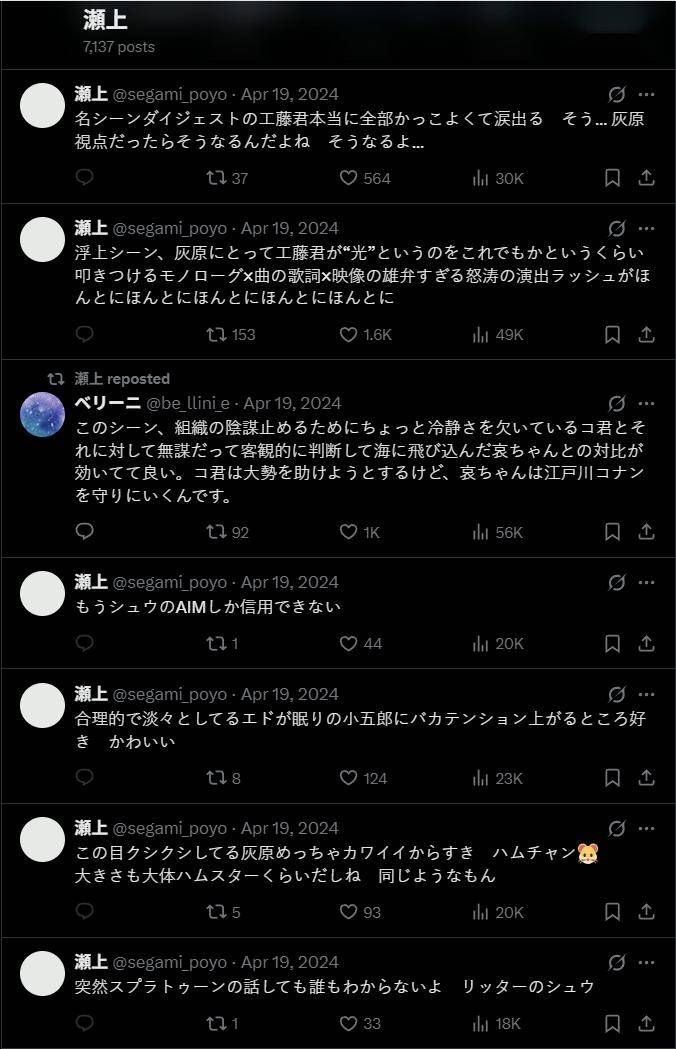Open overflow menu on the 浮上シーン post
676x1049 pixels.
click(646, 228)
